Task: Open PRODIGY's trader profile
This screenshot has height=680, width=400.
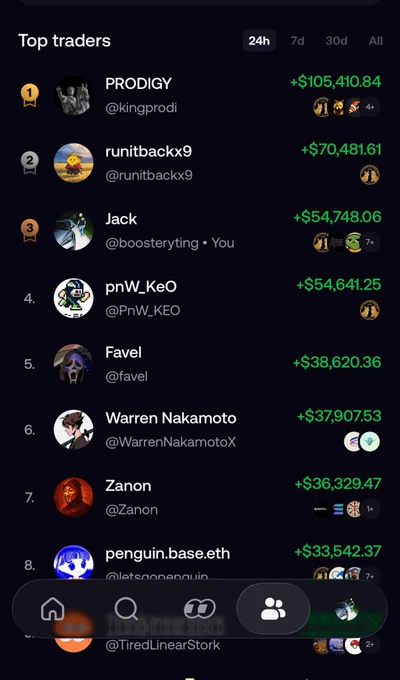Action: 200,95
